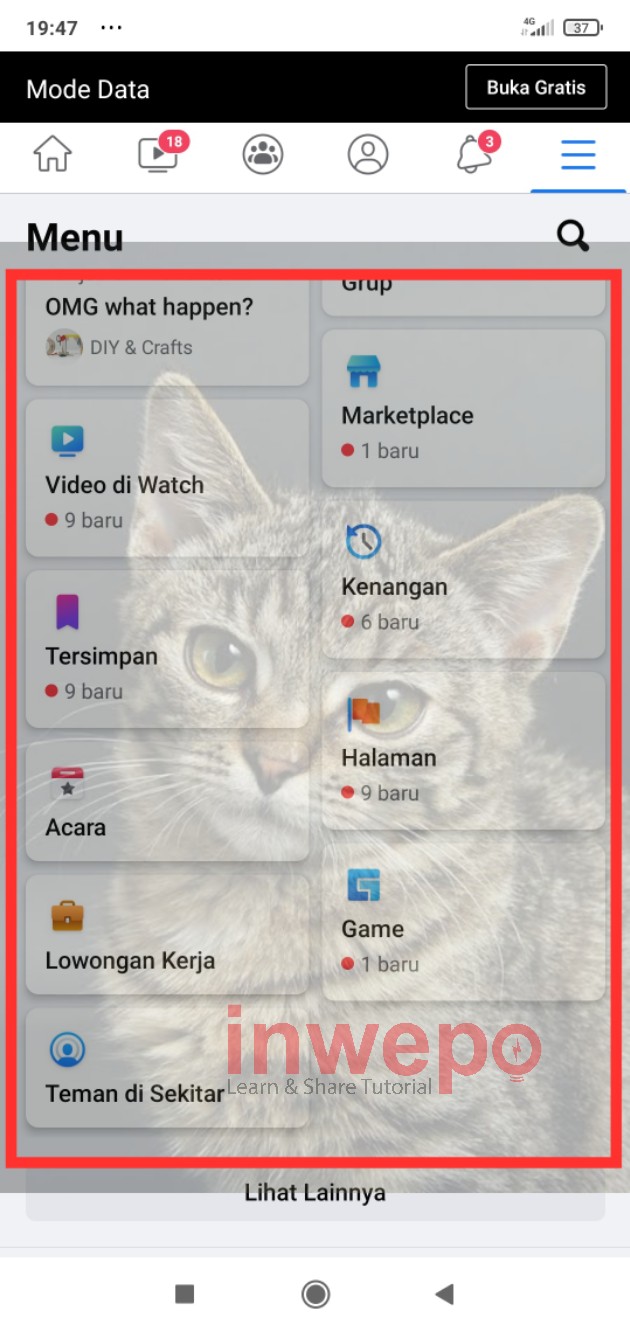This screenshot has width=630, height=1332.
Task: Open the Profile tab
Action: point(368,155)
